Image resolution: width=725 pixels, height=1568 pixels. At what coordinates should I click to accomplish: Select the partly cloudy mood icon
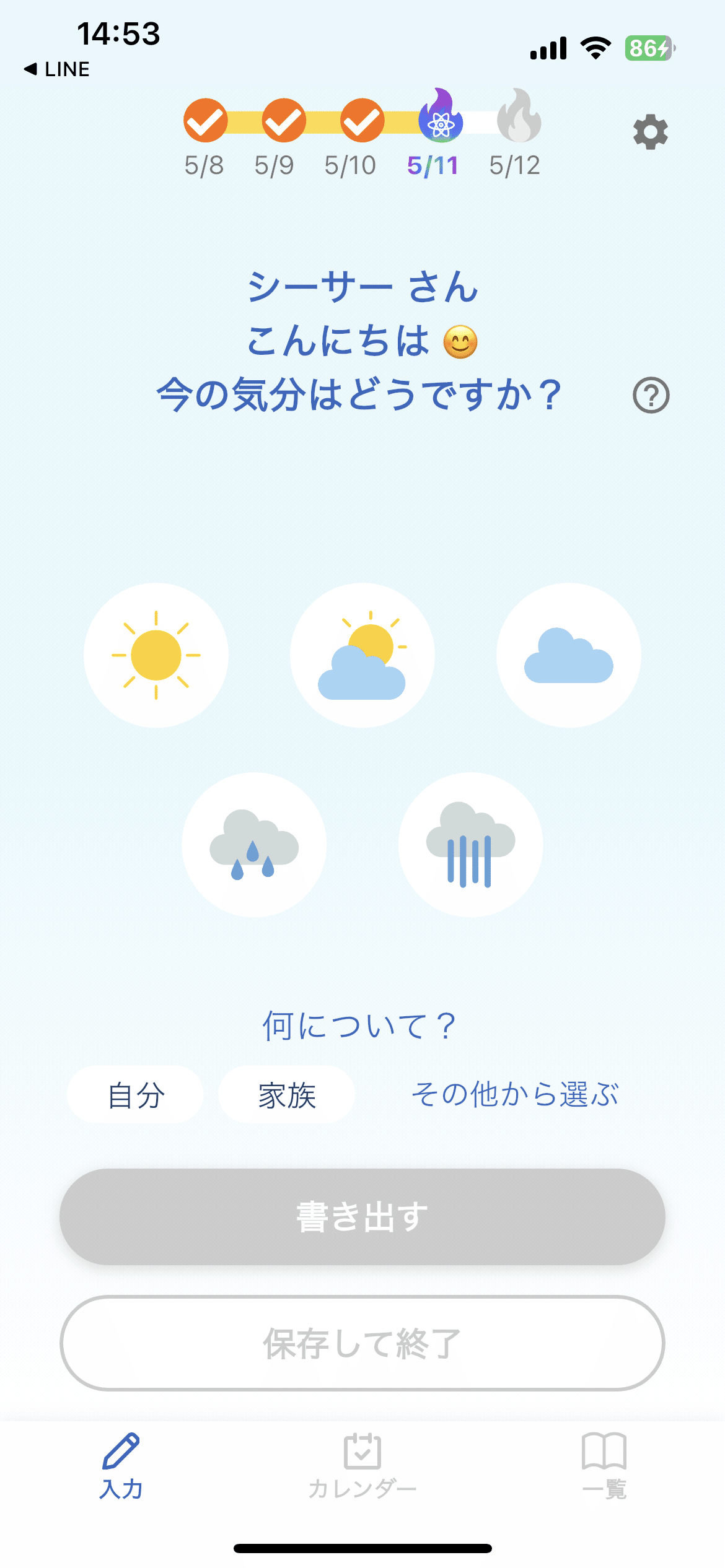coord(362,653)
